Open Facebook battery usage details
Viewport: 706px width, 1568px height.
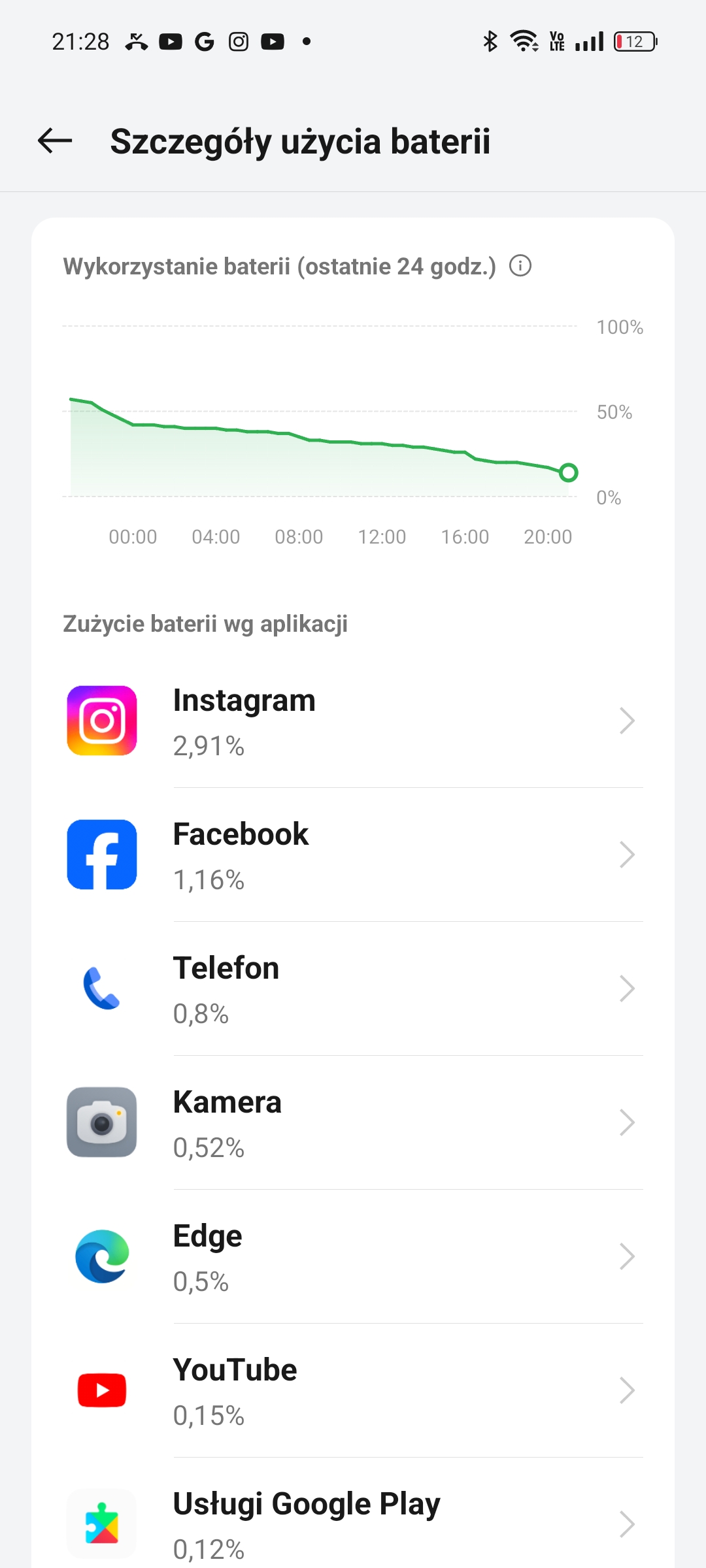353,855
